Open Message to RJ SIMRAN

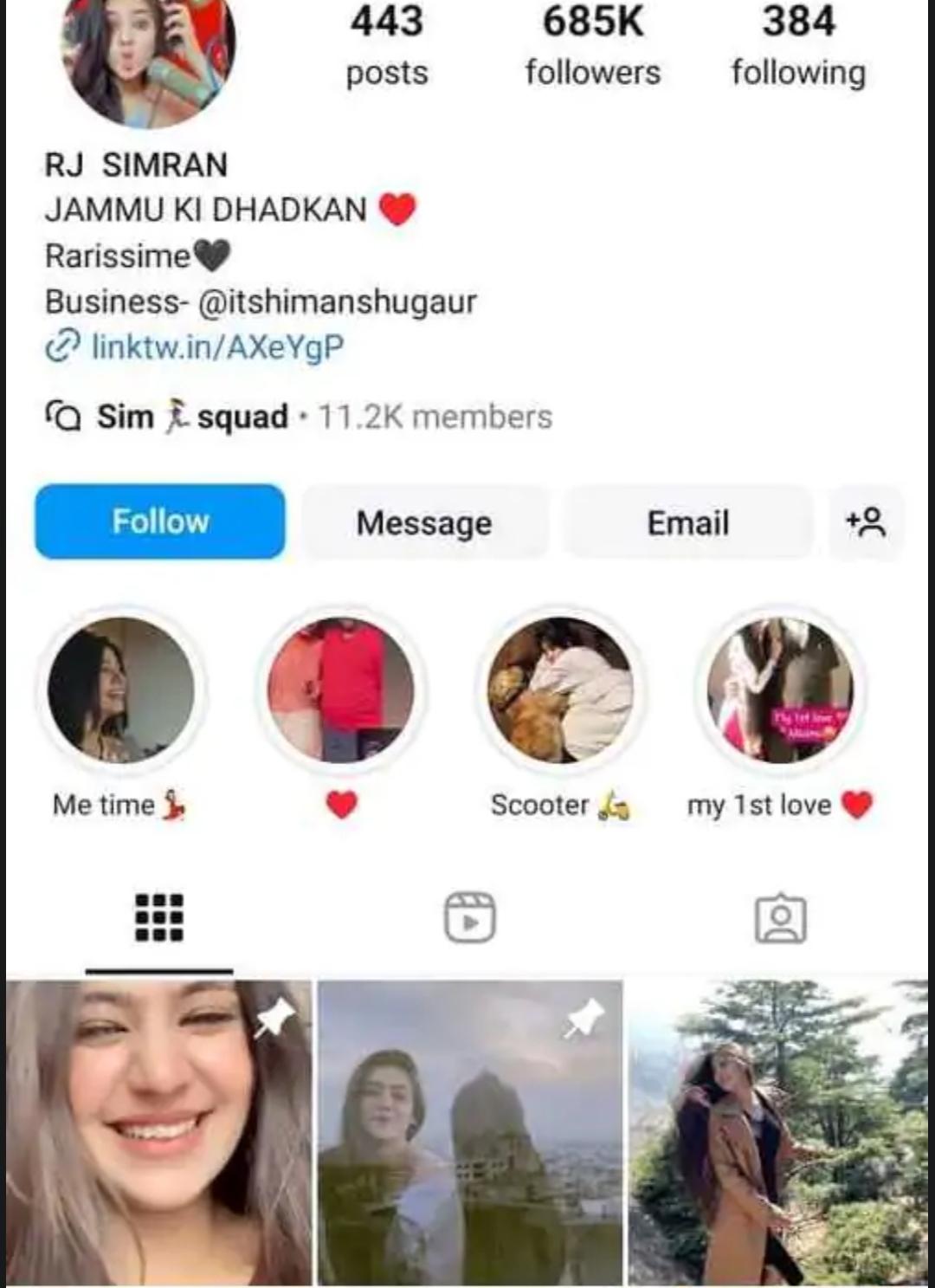pyautogui.click(x=424, y=522)
